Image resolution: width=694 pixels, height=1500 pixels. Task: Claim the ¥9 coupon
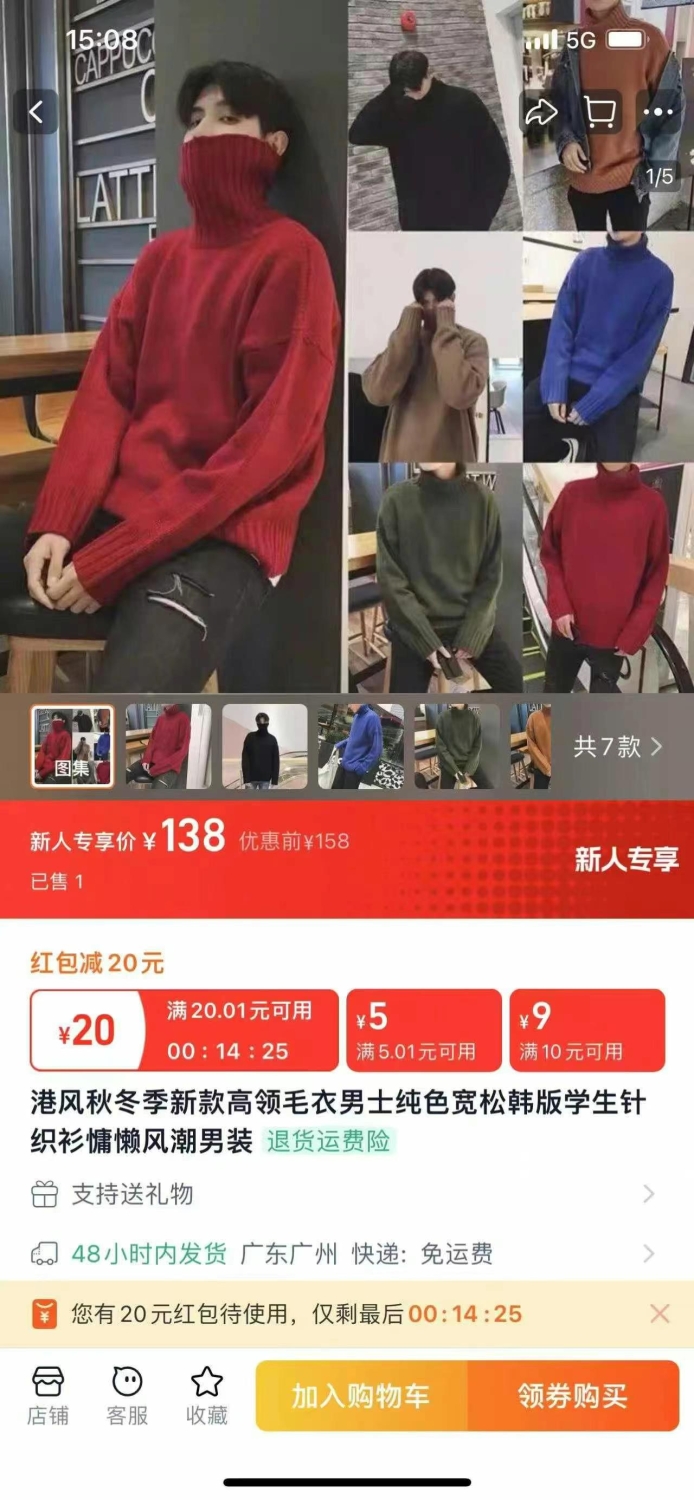(x=587, y=1030)
